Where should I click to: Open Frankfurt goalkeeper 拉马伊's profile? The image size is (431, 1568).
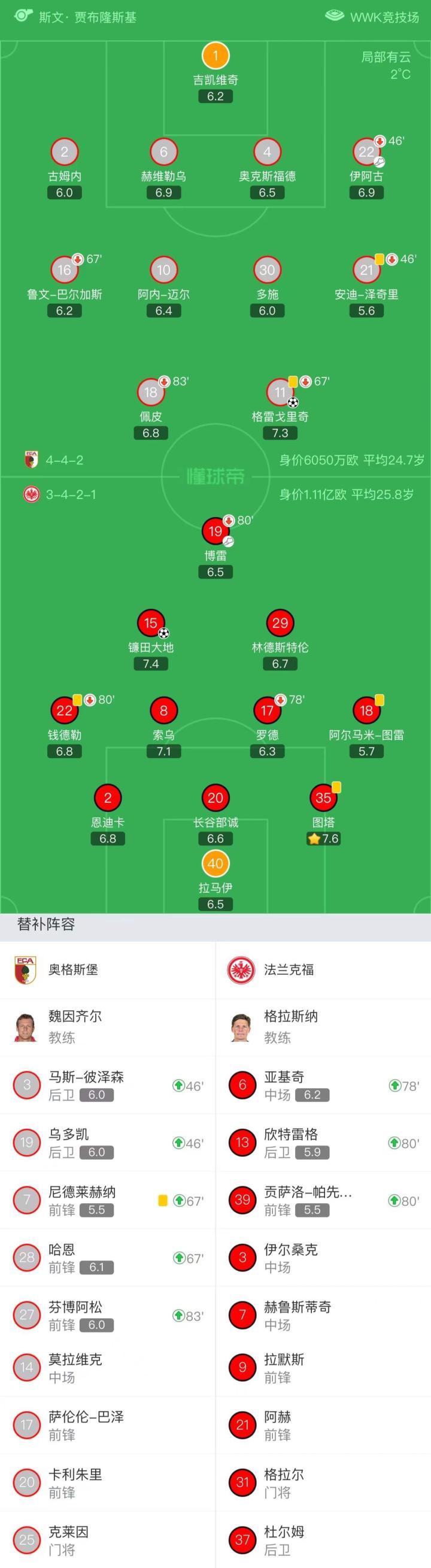[x=215, y=864]
